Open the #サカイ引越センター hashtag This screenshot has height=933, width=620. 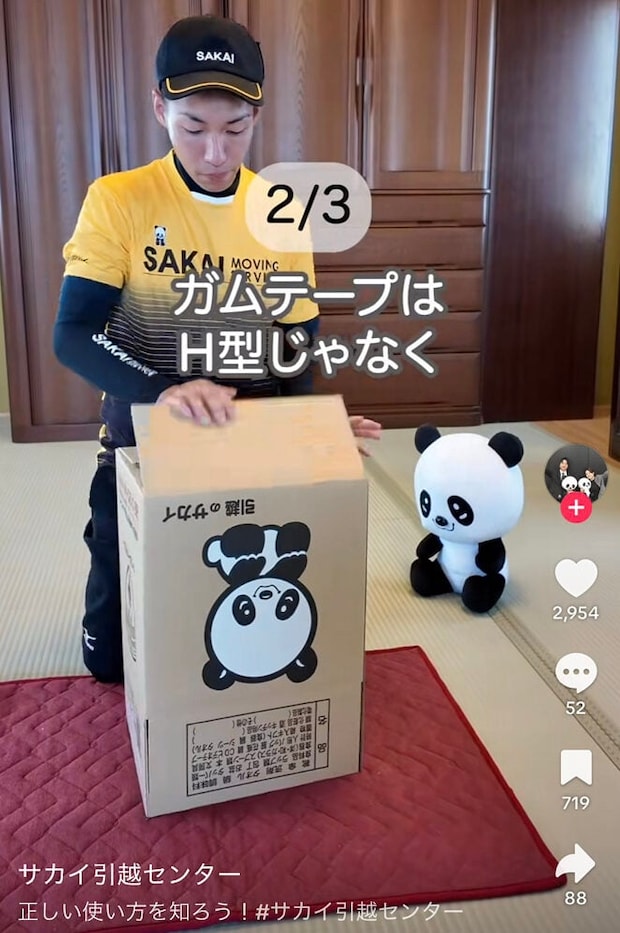click(x=359, y=911)
